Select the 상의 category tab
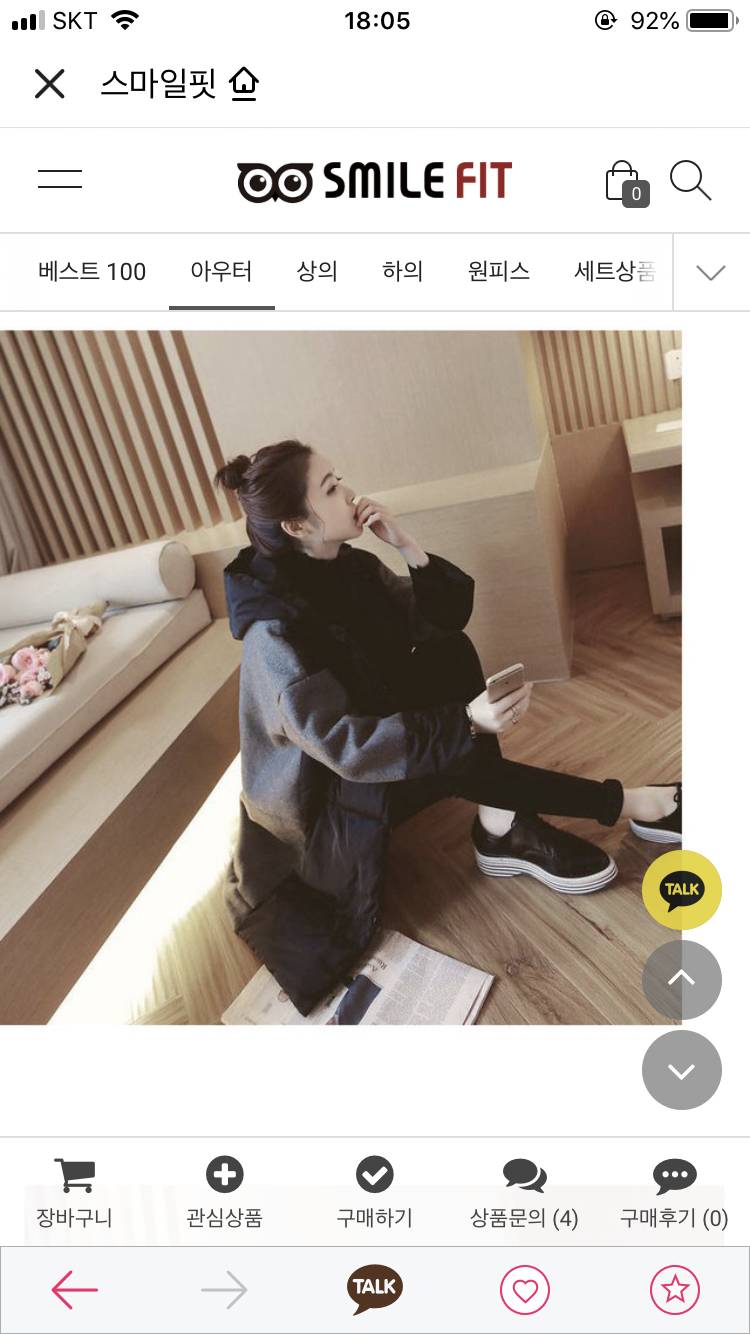Screen dimensions: 750x1334 (x=317, y=271)
